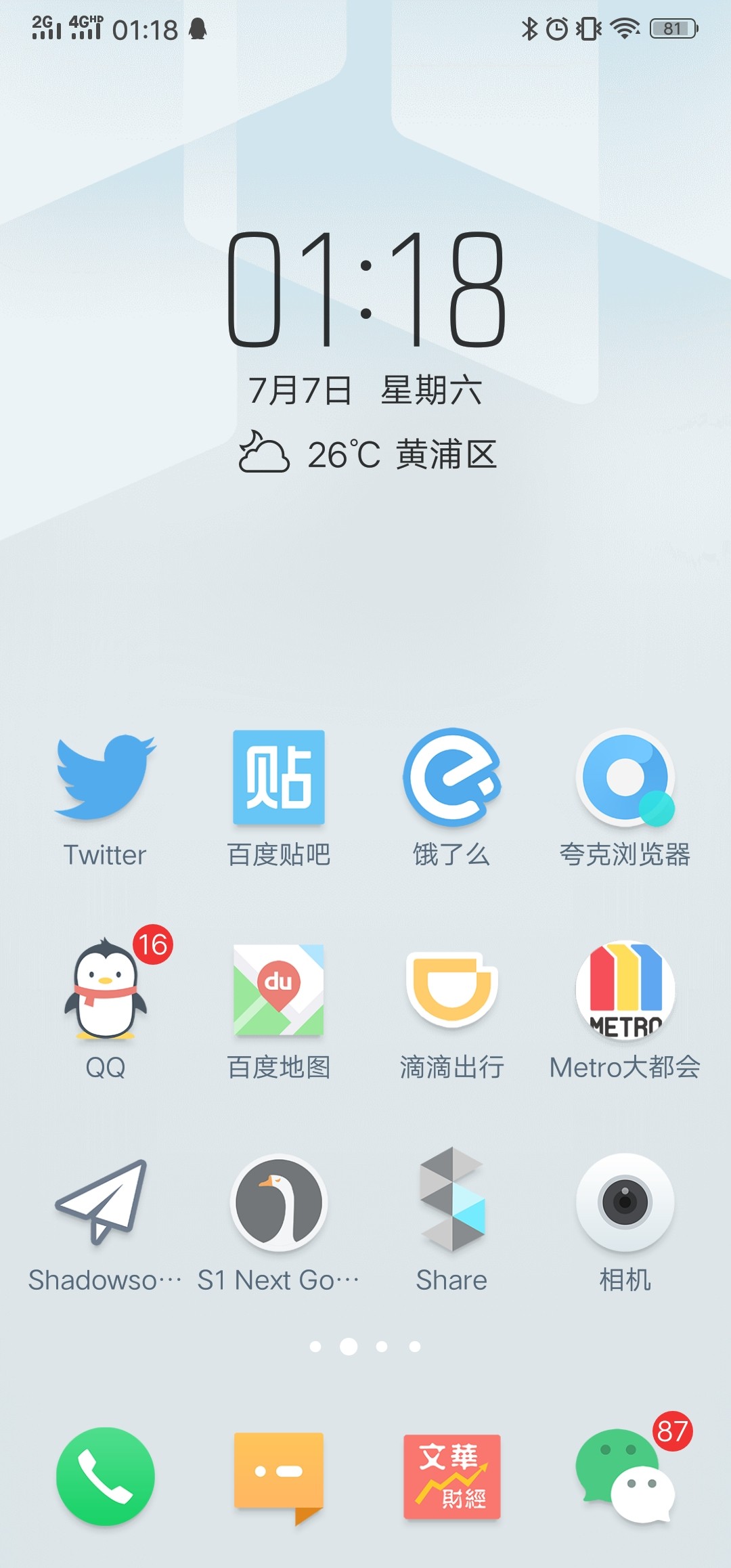Launch 文華財經 finance app
731x1568 pixels.
451,1477
